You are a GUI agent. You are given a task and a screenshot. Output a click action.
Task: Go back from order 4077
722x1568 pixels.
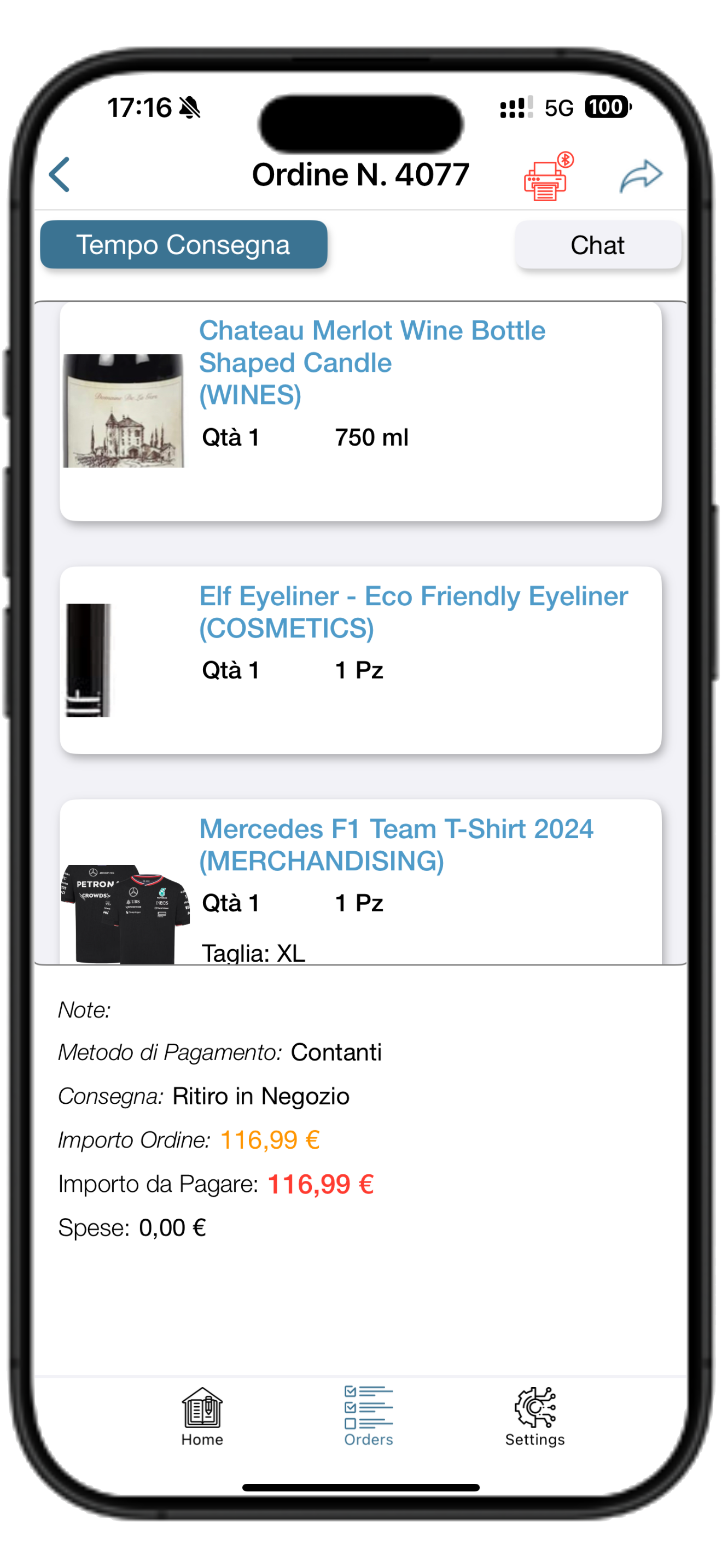[x=60, y=175]
